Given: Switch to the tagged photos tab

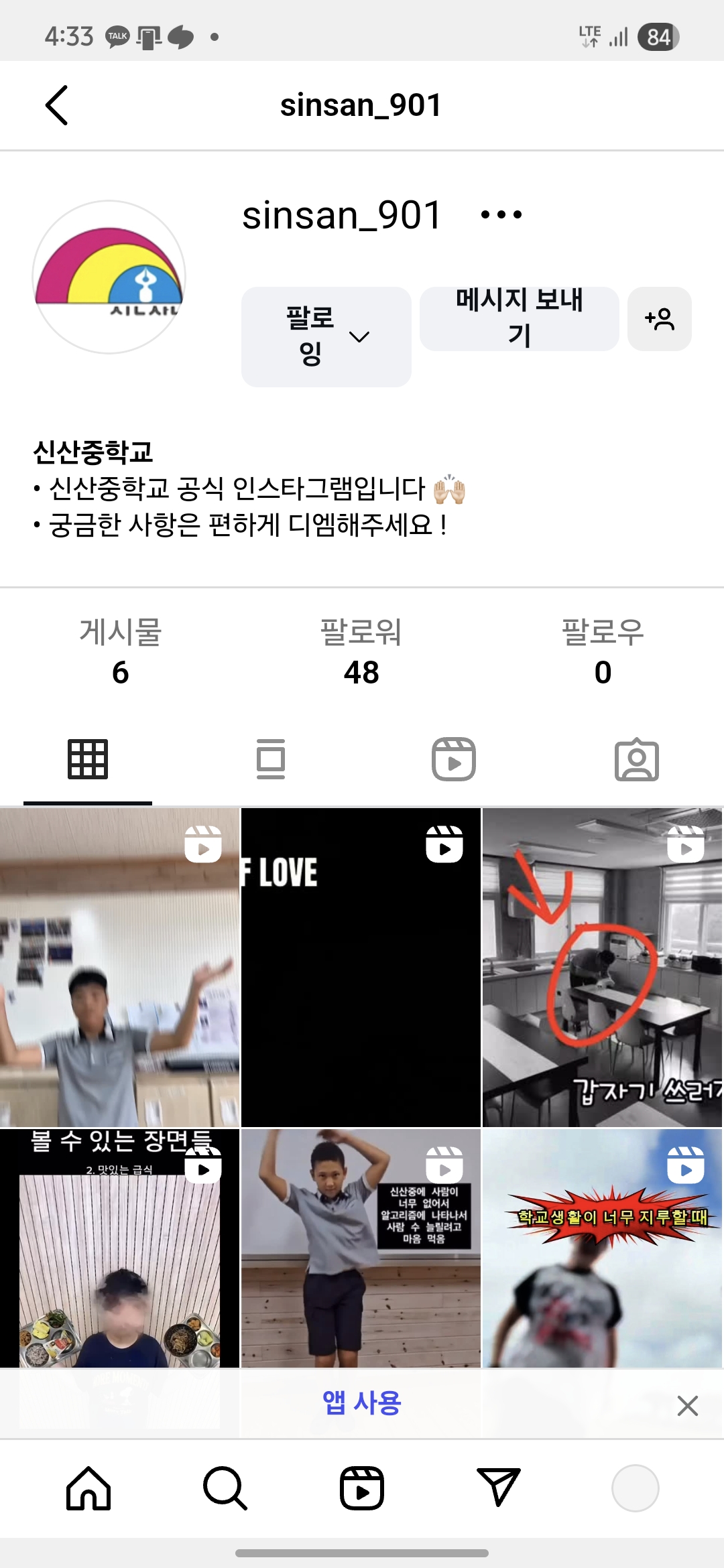Looking at the screenshot, I should [636, 760].
